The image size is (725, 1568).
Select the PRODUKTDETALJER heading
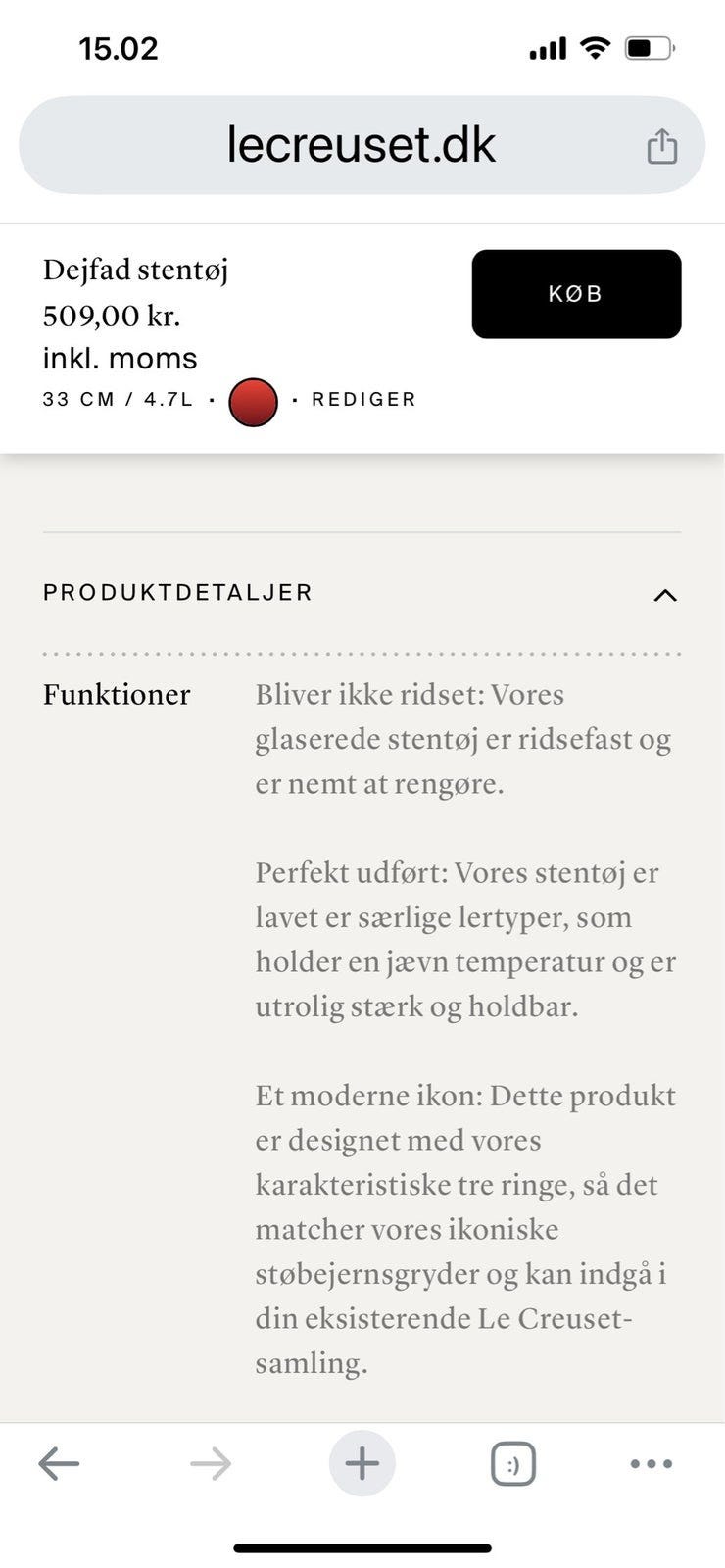tap(176, 592)
